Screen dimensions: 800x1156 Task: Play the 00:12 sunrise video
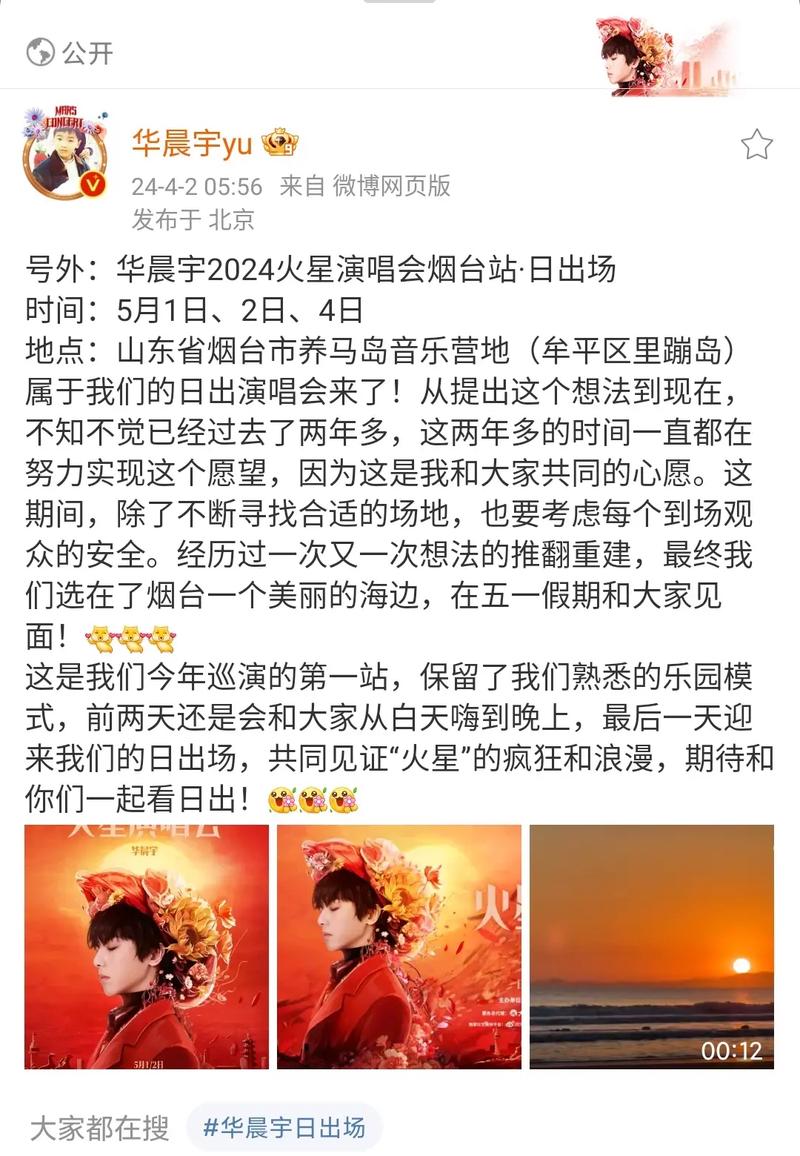pos(651,946)
